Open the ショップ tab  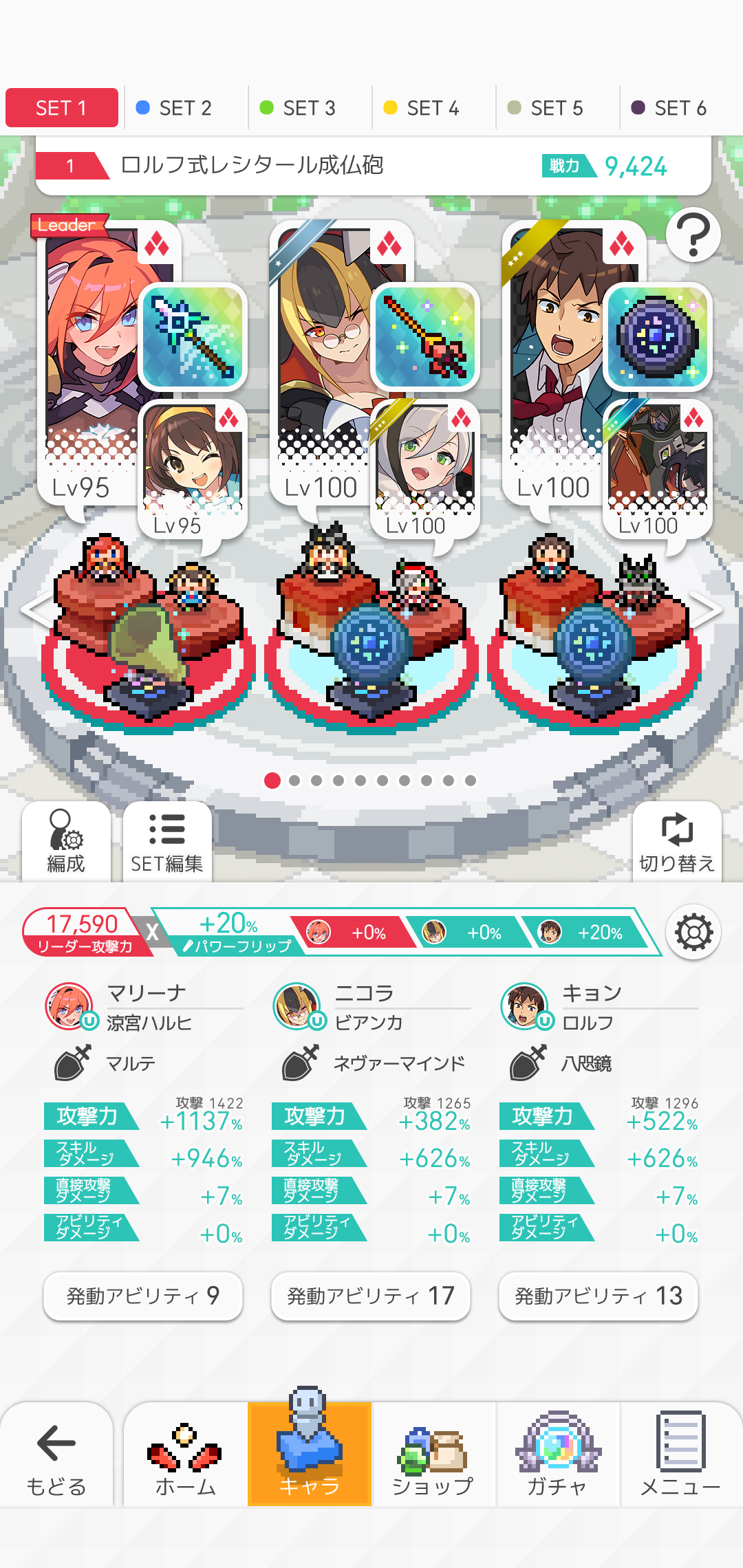pos(433,1455)
